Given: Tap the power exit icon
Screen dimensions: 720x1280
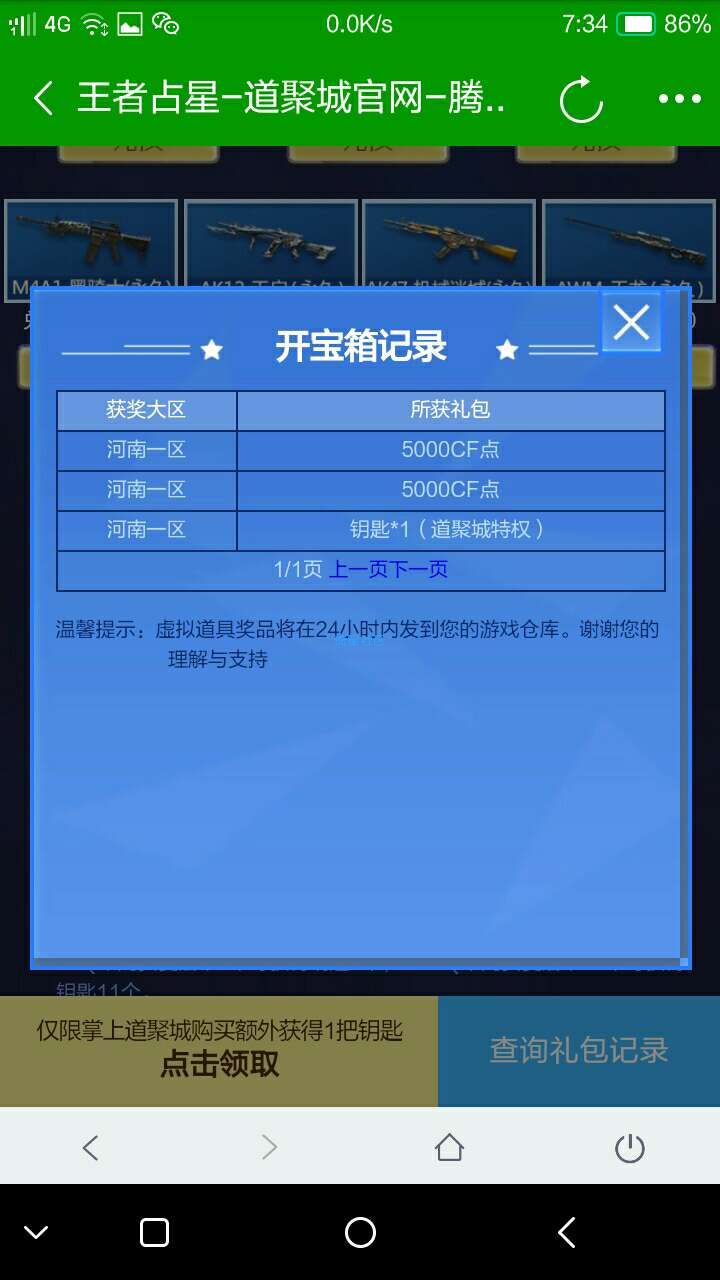Looking at the screenshot, I should [629, 1147].
